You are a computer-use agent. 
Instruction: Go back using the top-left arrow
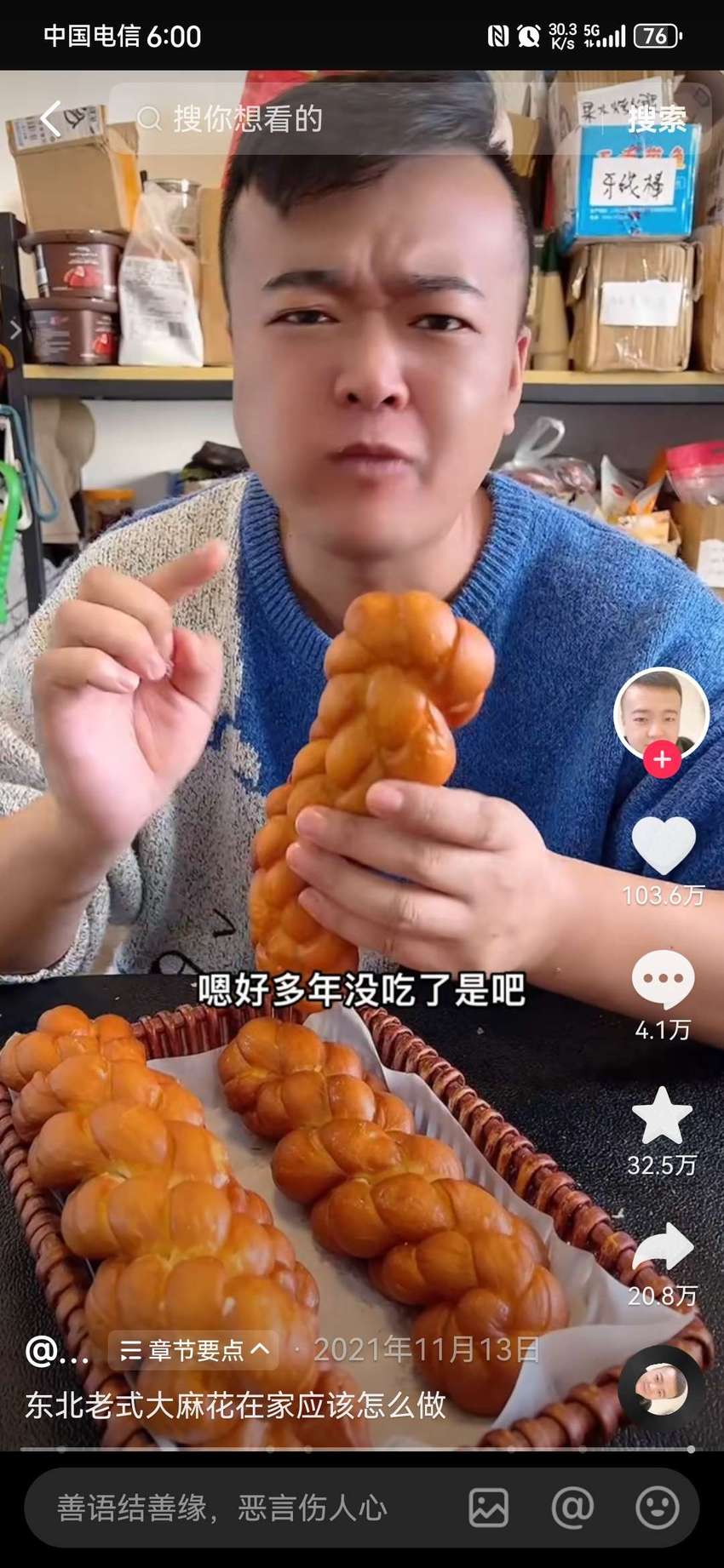(x=51, y=118)
